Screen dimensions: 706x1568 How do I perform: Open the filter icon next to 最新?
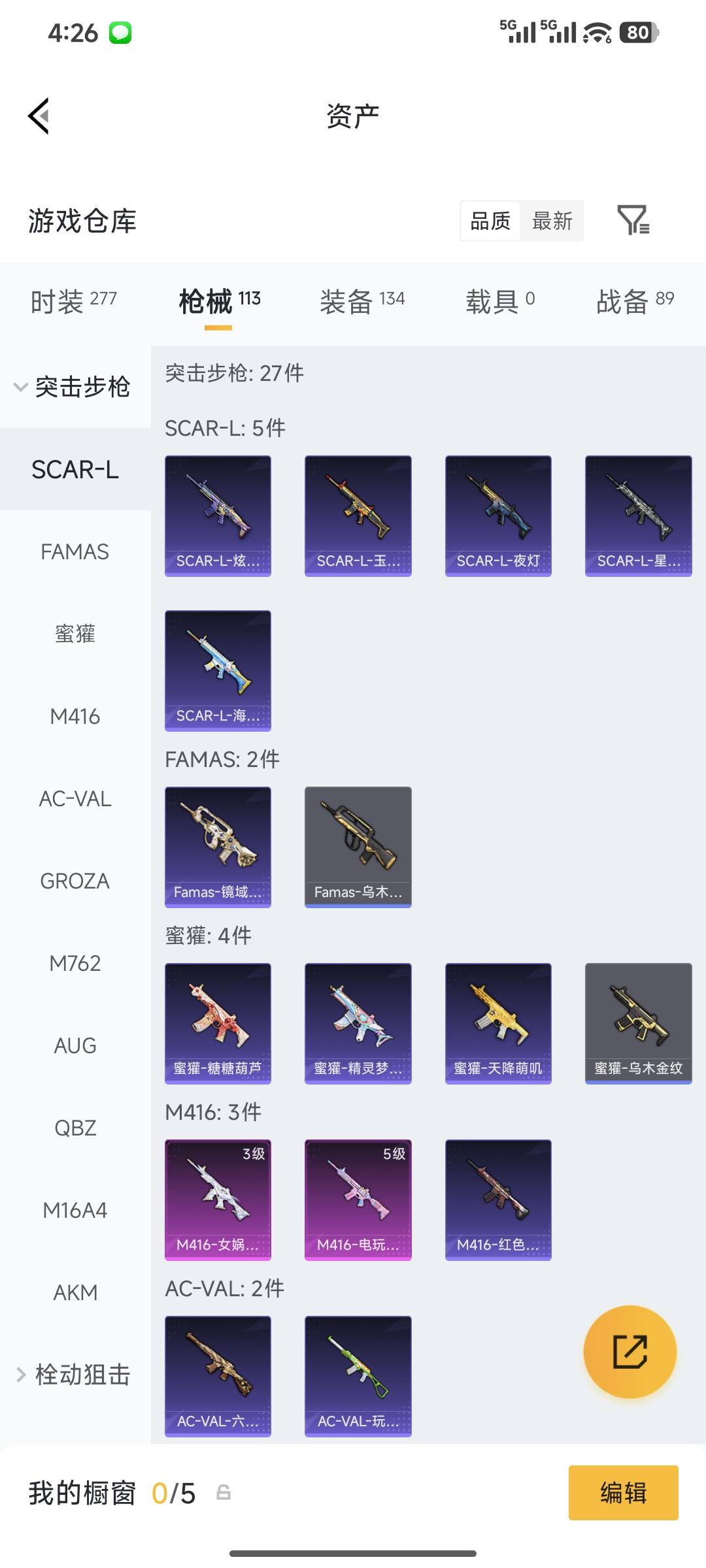click(x=633, y=220)
